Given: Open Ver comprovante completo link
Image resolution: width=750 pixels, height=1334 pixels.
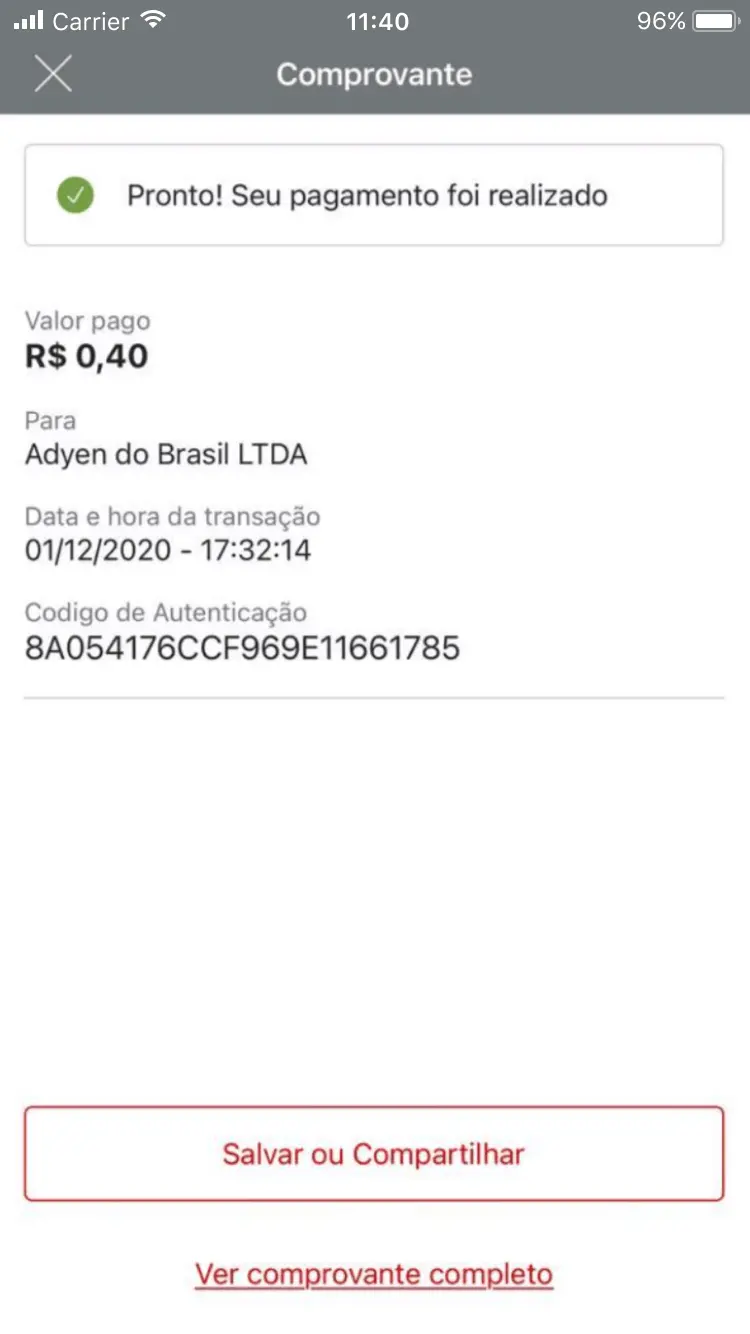Looking at the screenshot, I should 374,1273.
